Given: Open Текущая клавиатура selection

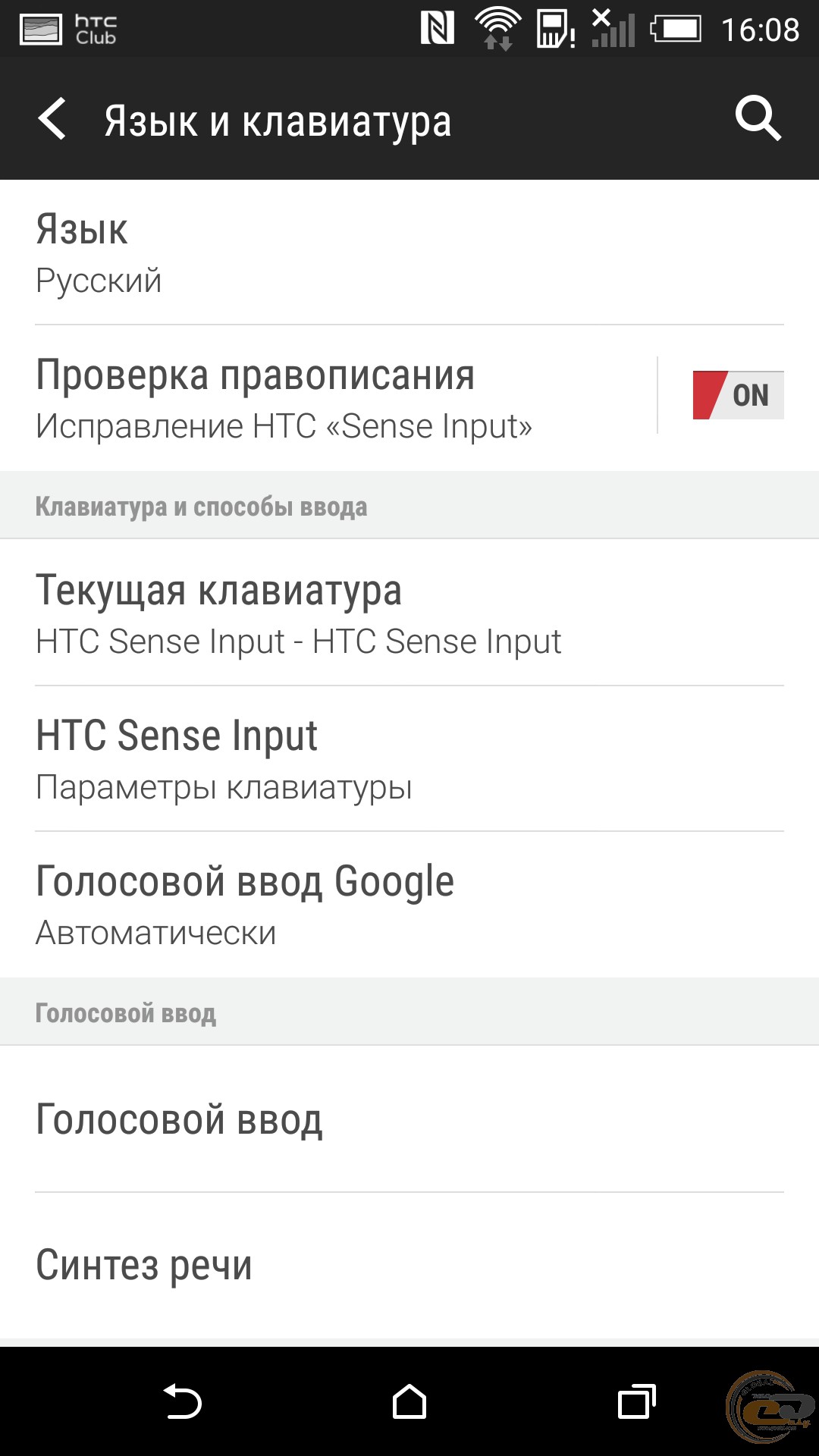Looking at the screenshot, I should (409, 613).
